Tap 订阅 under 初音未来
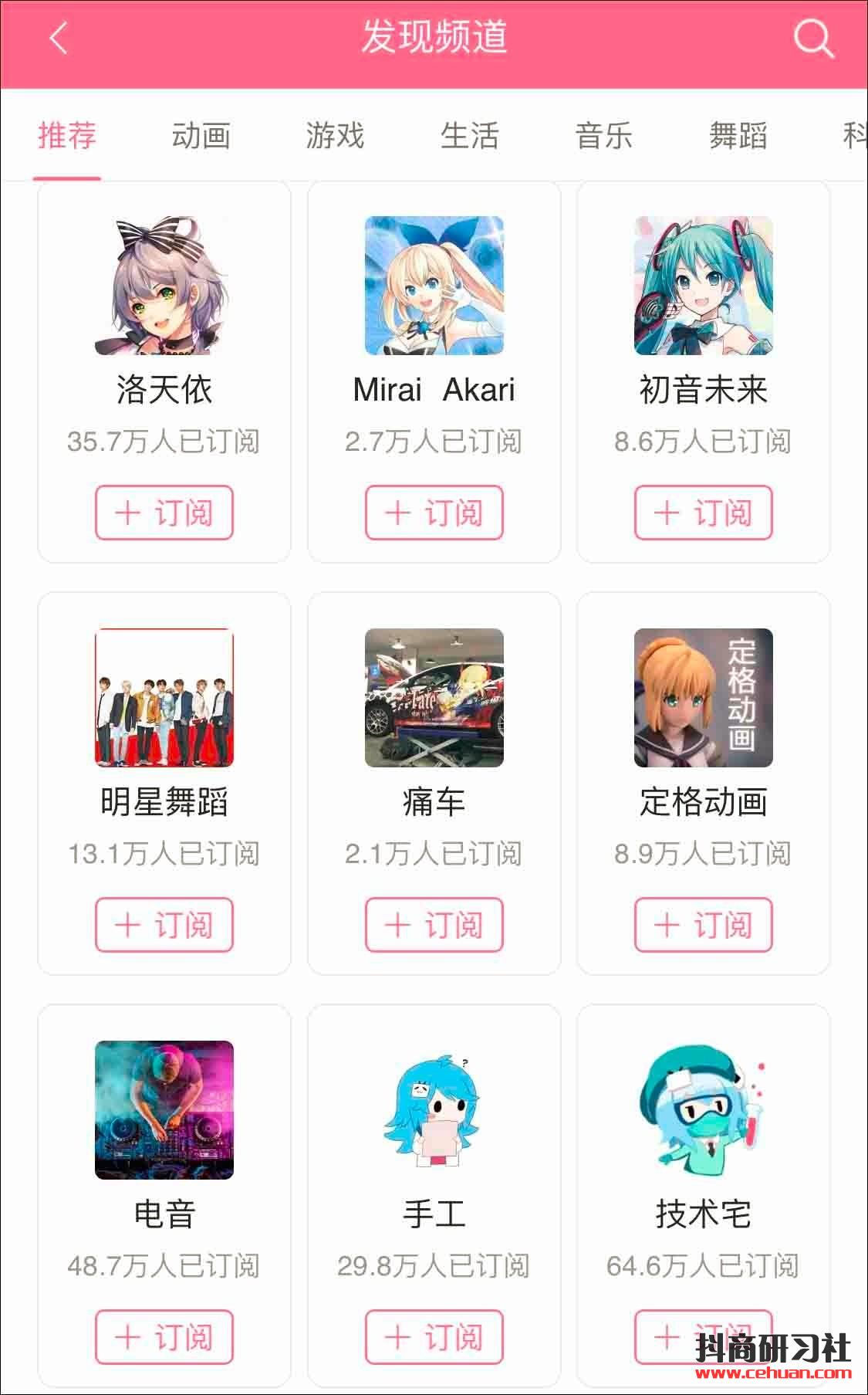This screenshot has width=868, height=1395. point(703,513)
